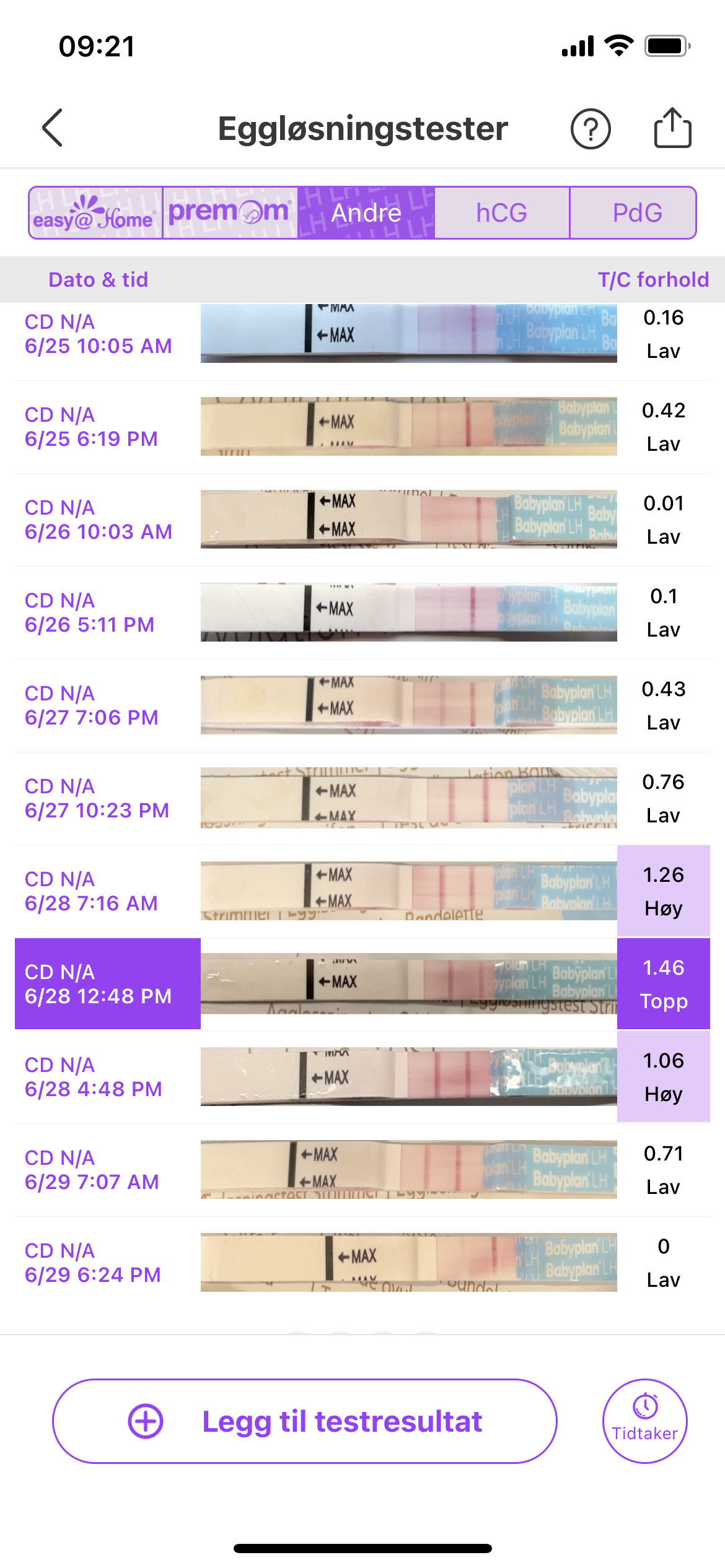Switch to the hCG tab

[501, 213]
